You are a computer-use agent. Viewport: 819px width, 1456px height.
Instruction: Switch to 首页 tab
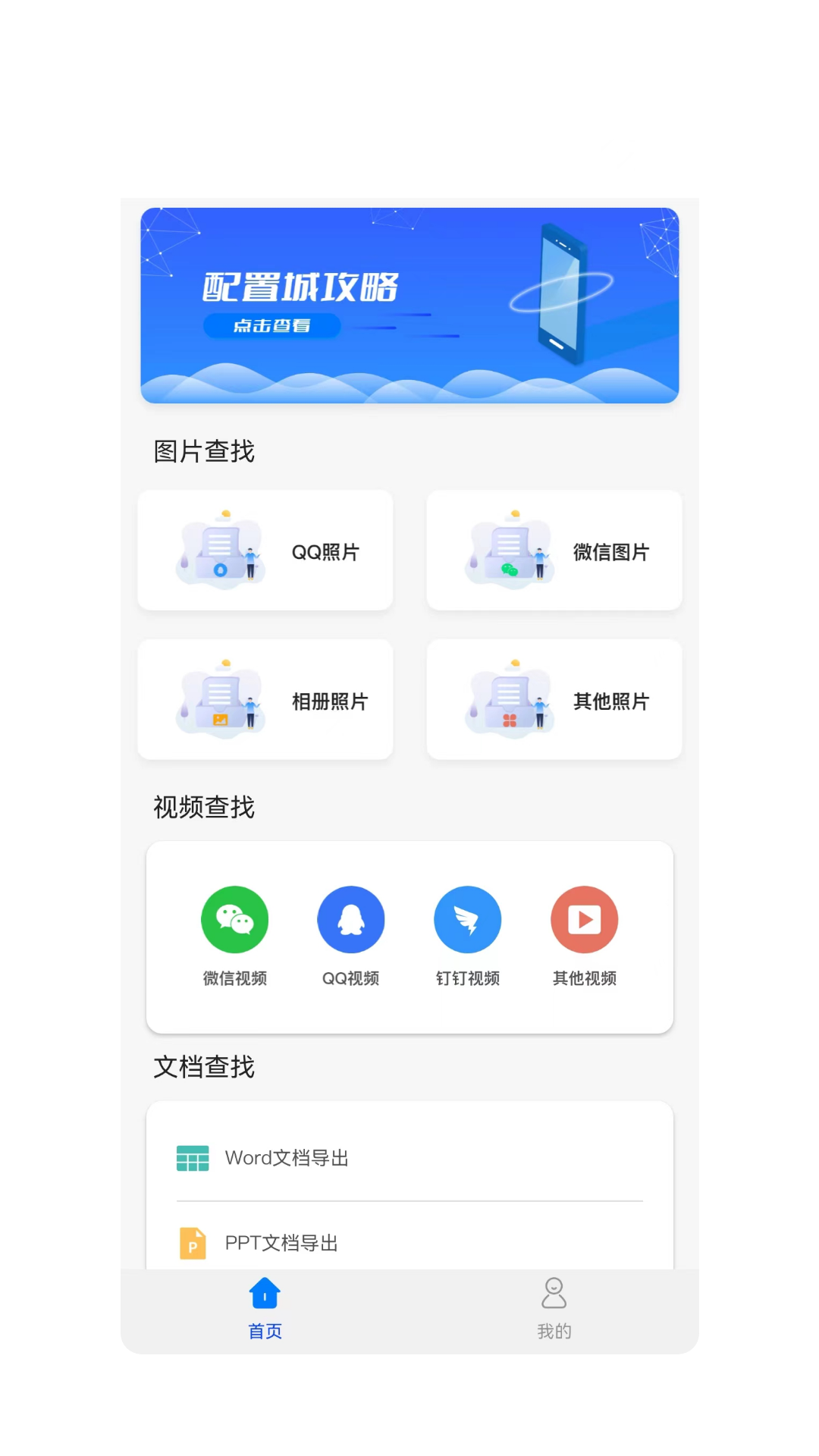(265, 1310)
